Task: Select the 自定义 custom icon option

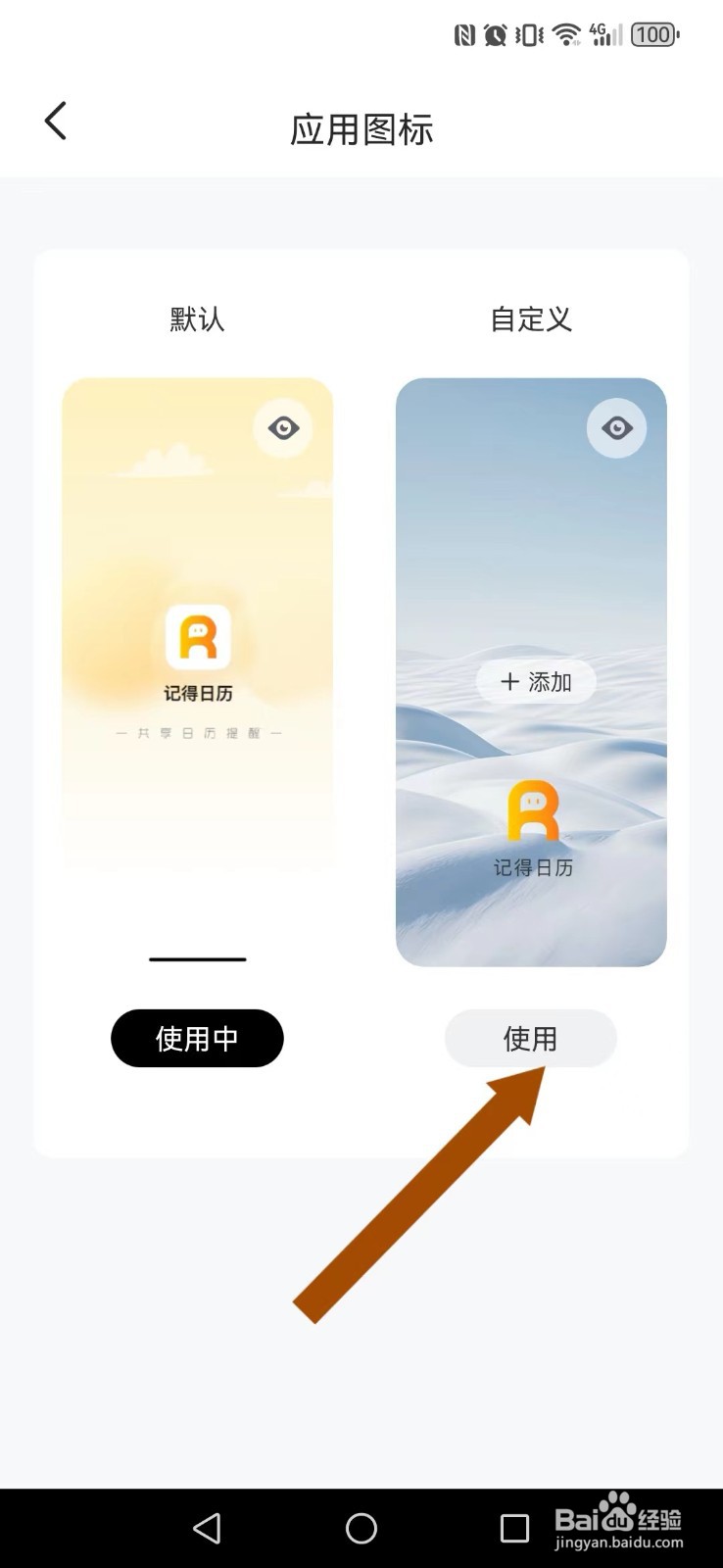Action: pyautogui.click(x=530, y=1038)
